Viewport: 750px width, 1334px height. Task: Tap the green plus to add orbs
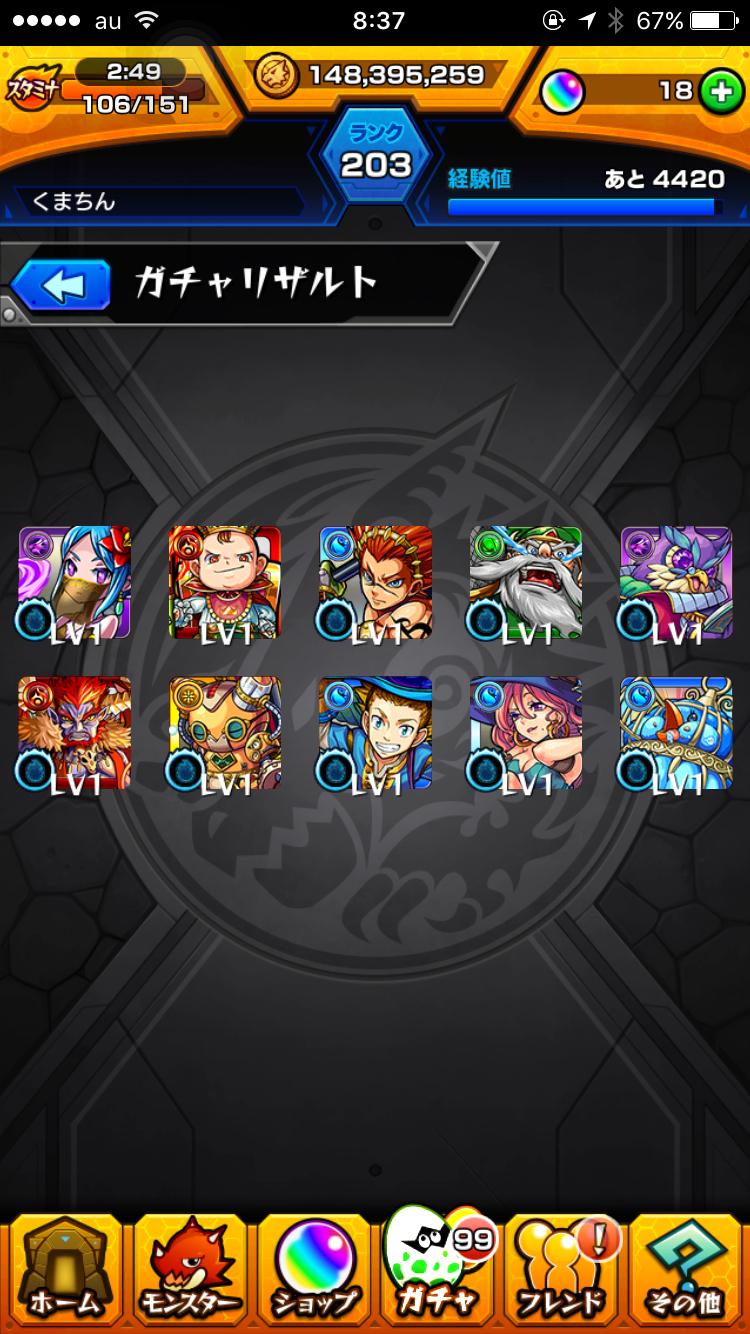coord(715,90)
